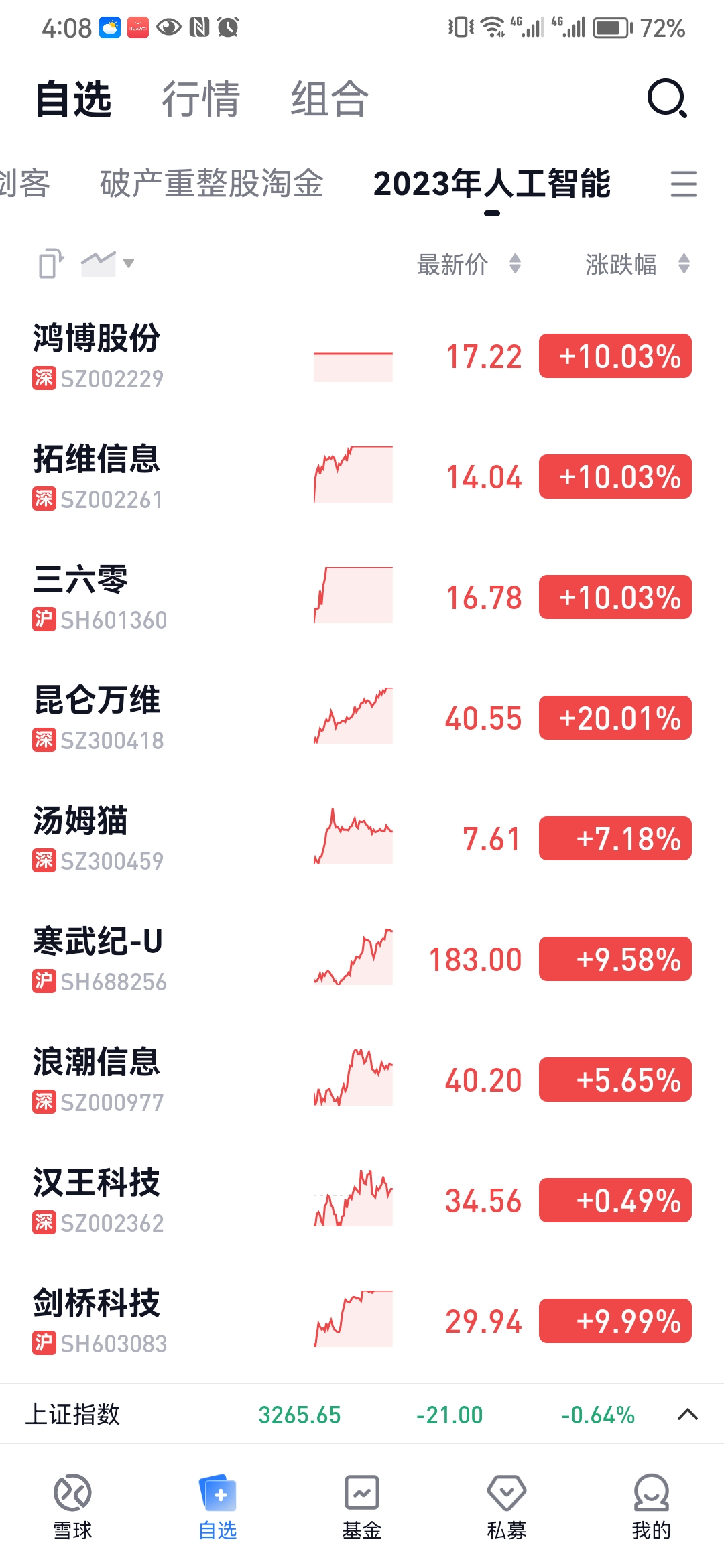Image resolution: width=724 pixels, height=1568 pixels.
Task: Sort stocks by 涨跌幅
Action: [637, 264]
